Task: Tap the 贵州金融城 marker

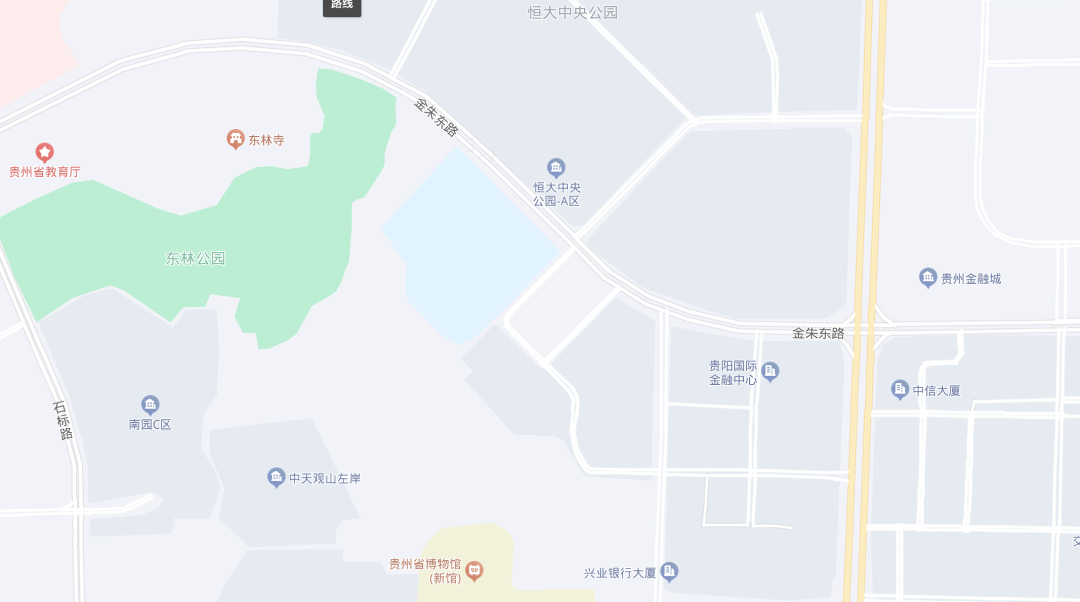Action: click(928, 277)
